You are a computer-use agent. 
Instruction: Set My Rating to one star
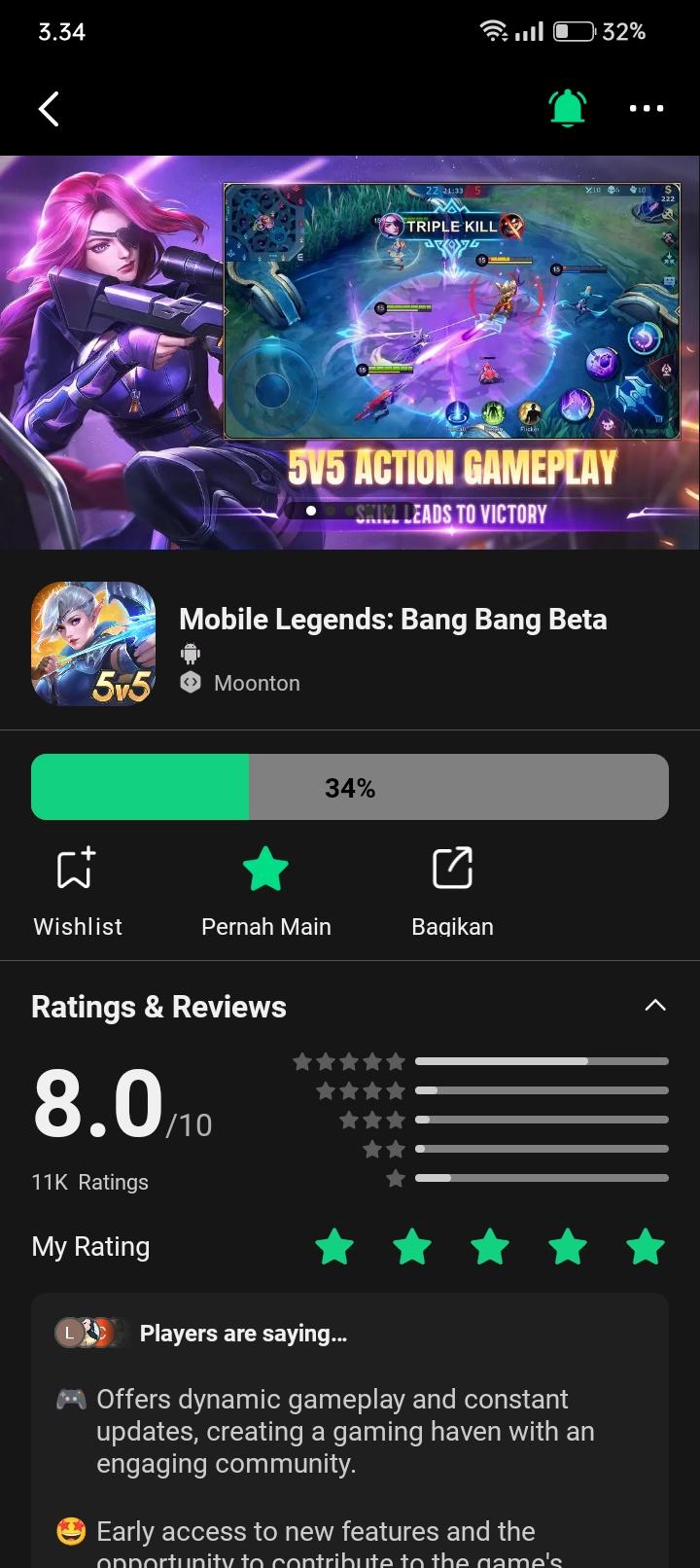(334, 1246)
